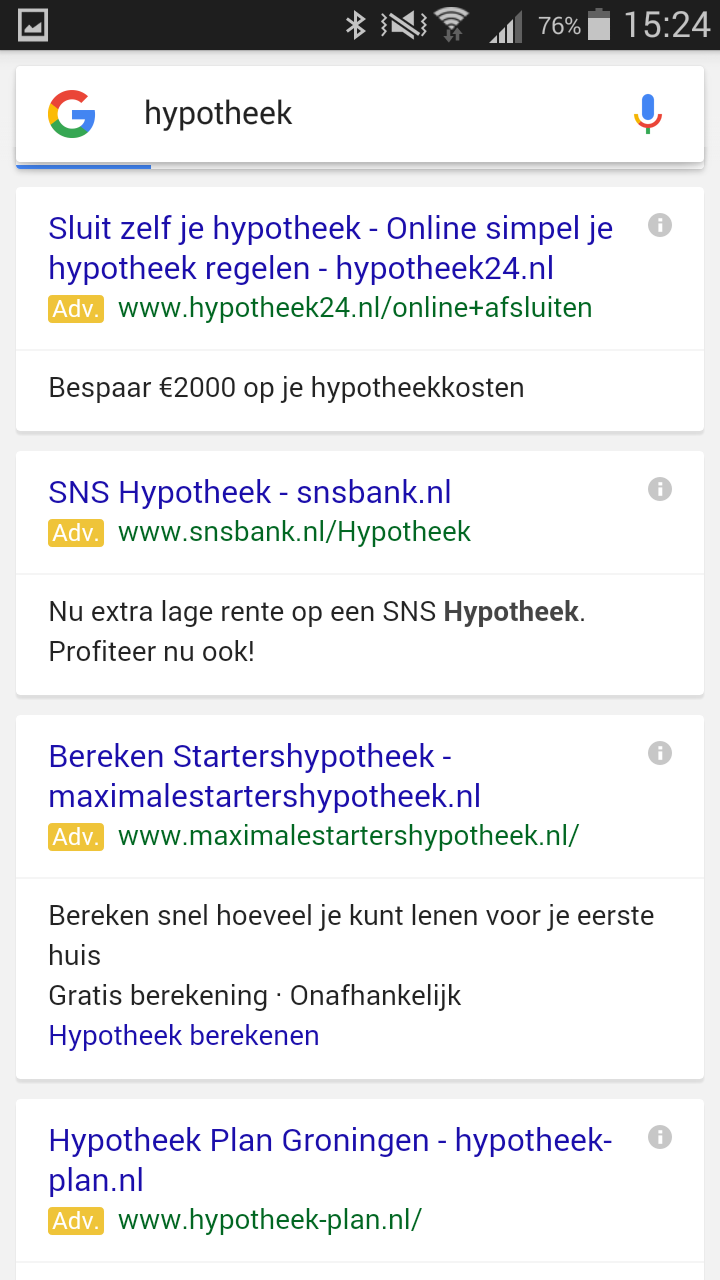
Task: Open the 'SNS Hypotheek - snsbank.nl' ad
Action: (x=250, y=492)
